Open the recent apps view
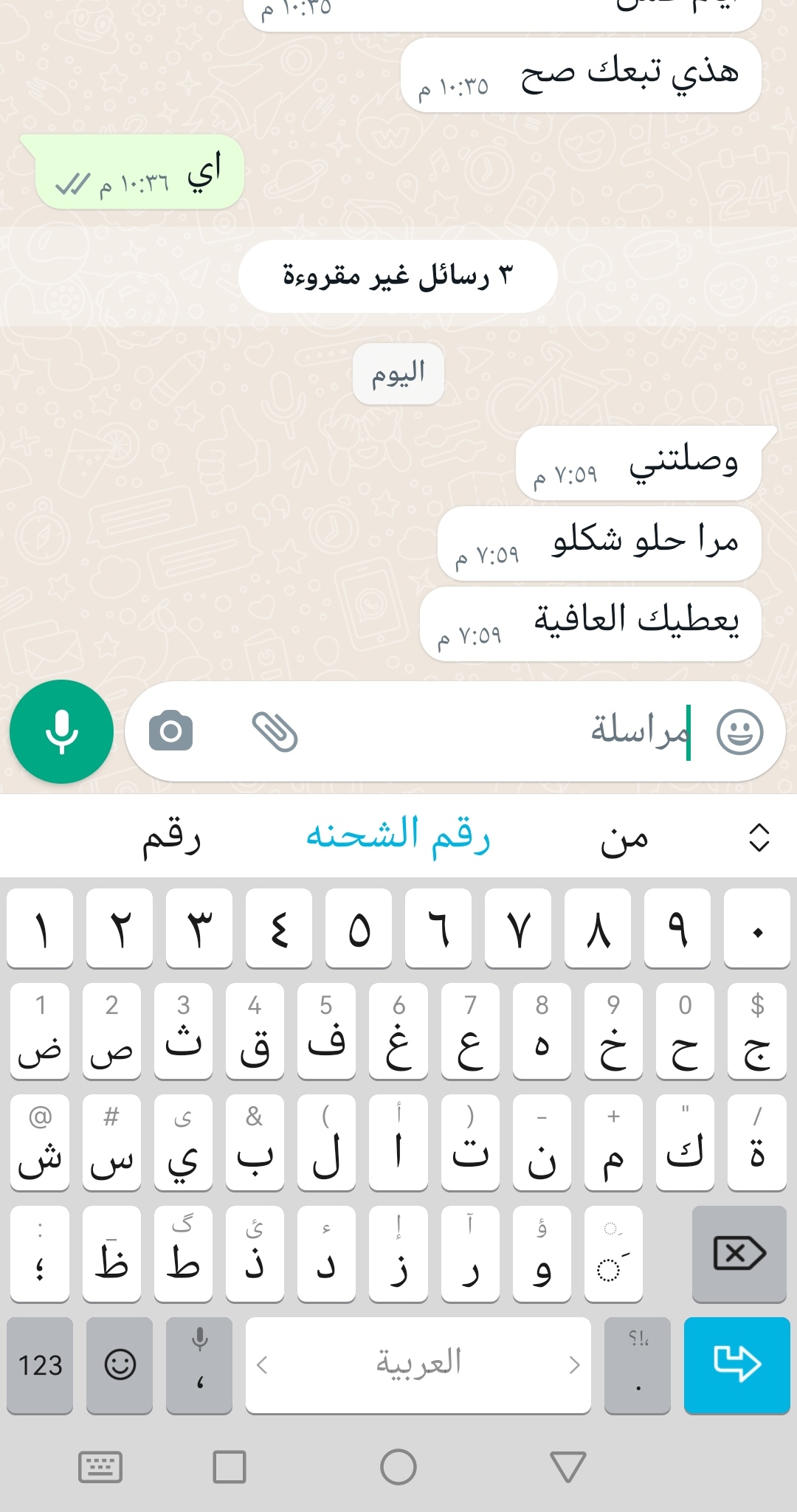Image resolution: width=797 pixels, height=1512 pixels. pos(230,1467)
